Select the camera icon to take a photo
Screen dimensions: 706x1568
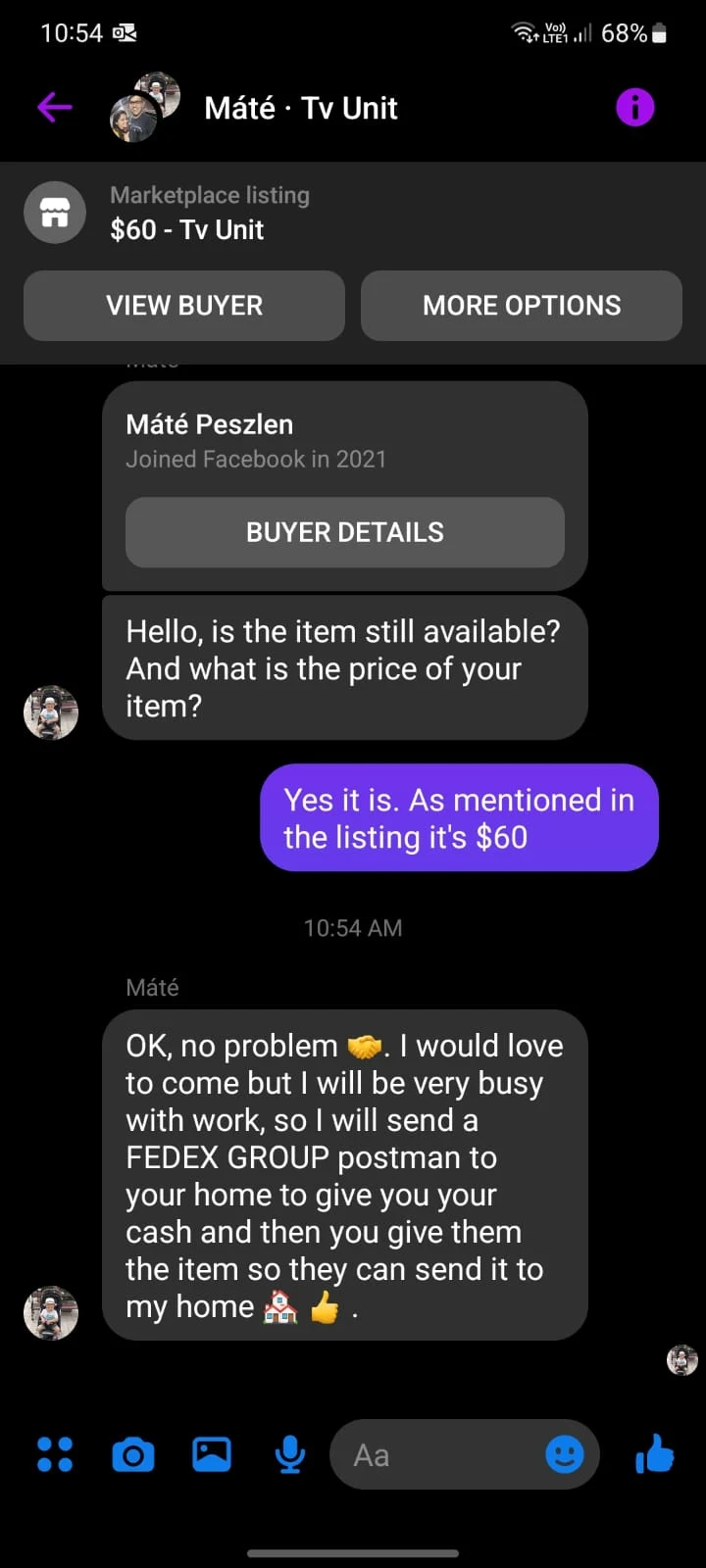(x=133, y=1454)
